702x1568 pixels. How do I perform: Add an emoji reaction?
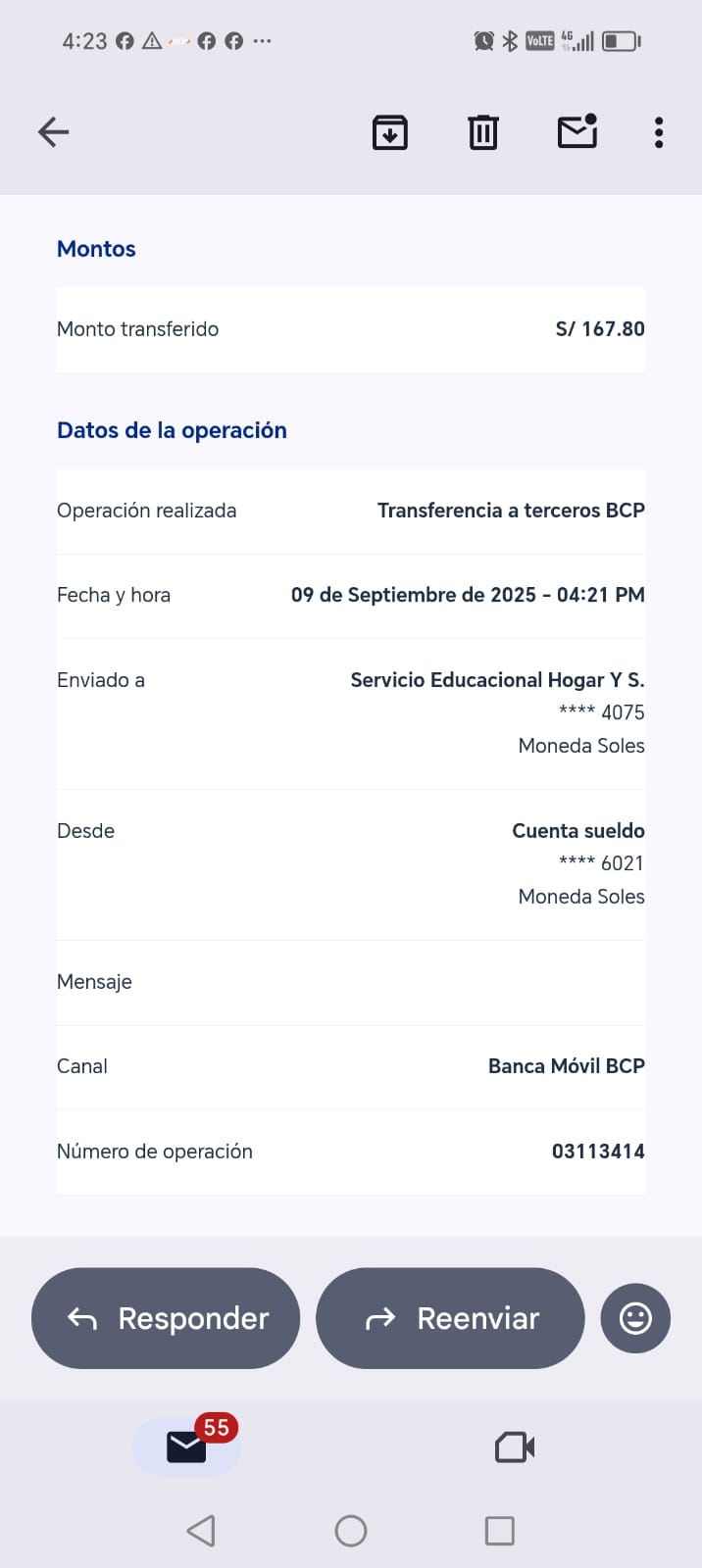pyautogui.click(x=635, y=1318)
